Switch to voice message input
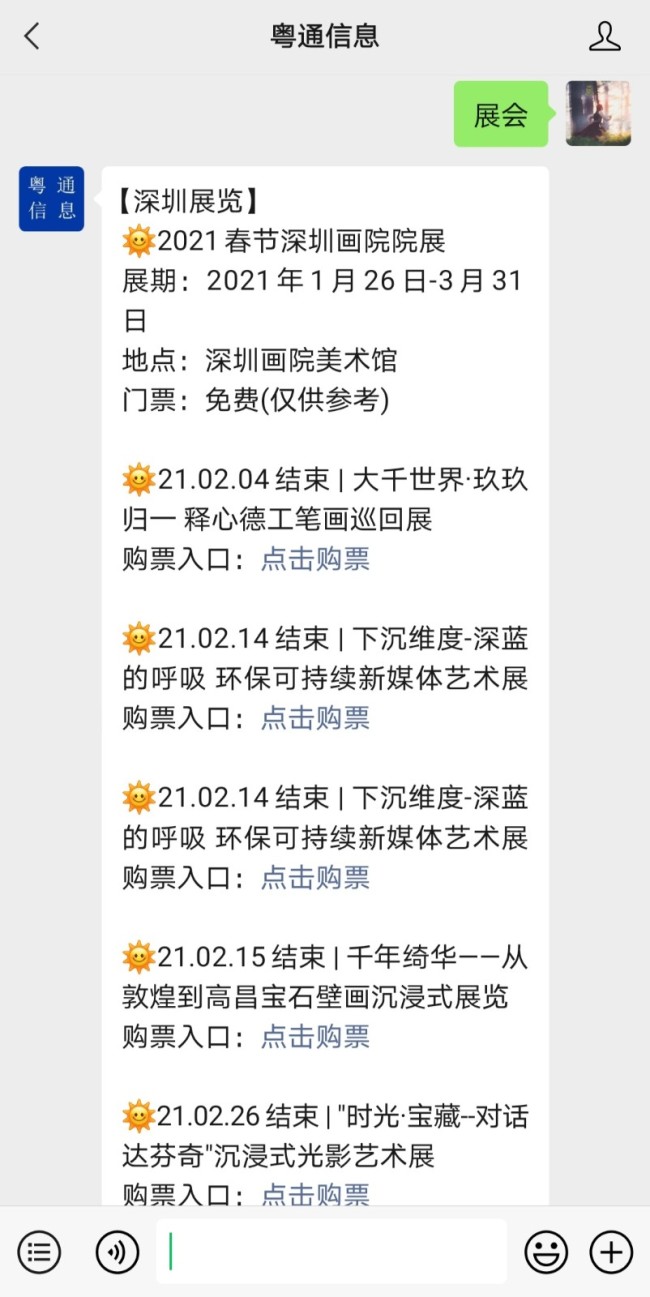The height and width of the screenshot is (1297, 650). point(117,1251)
